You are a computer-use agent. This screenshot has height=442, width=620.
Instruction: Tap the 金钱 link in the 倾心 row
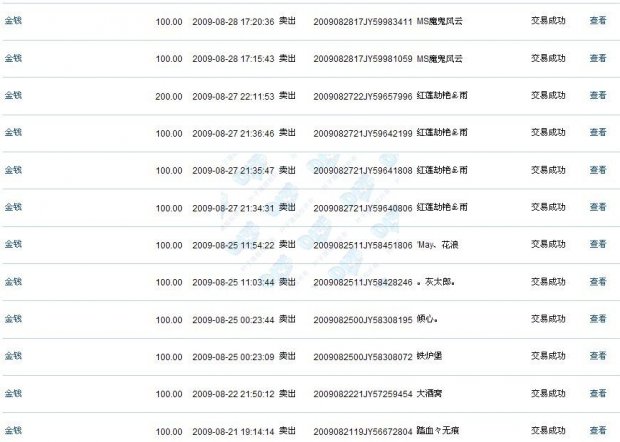pyautogui.click(x=13, y=319)
